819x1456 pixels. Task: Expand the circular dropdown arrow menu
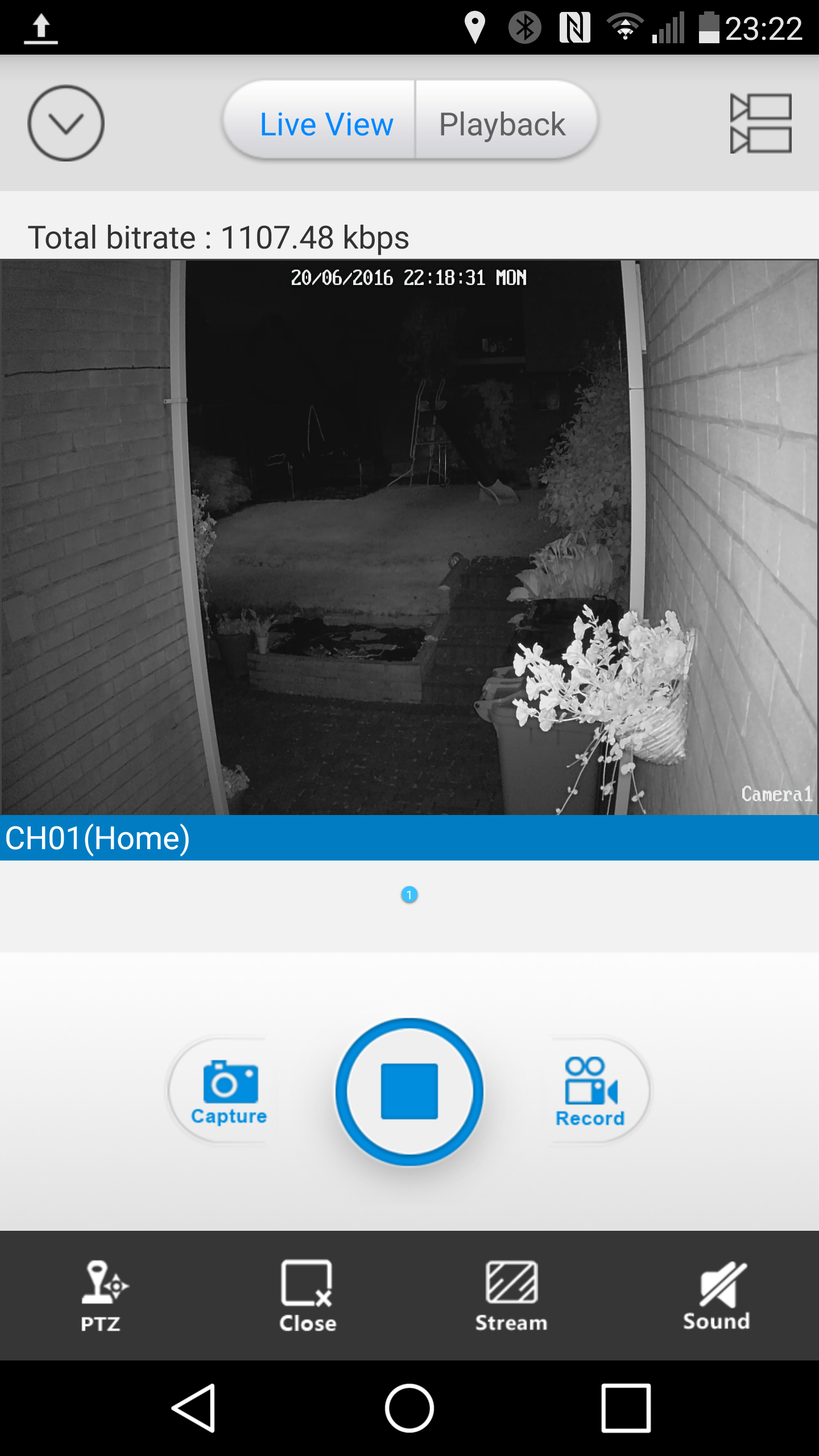pyautogui.click(x=66, y=123)
